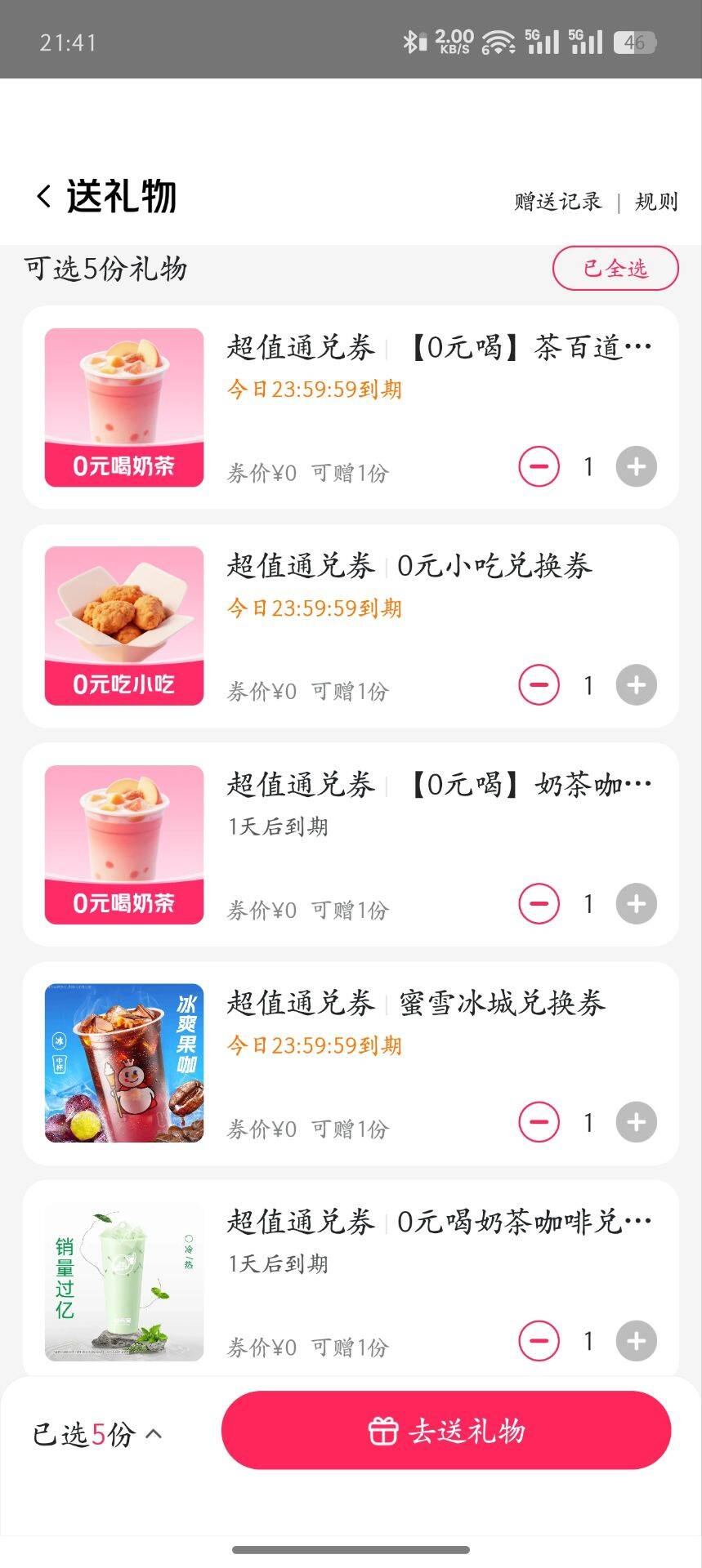Decrease quantity of 0元小吃兑换券
702x1568 pixels.
(x=539, y=685)
